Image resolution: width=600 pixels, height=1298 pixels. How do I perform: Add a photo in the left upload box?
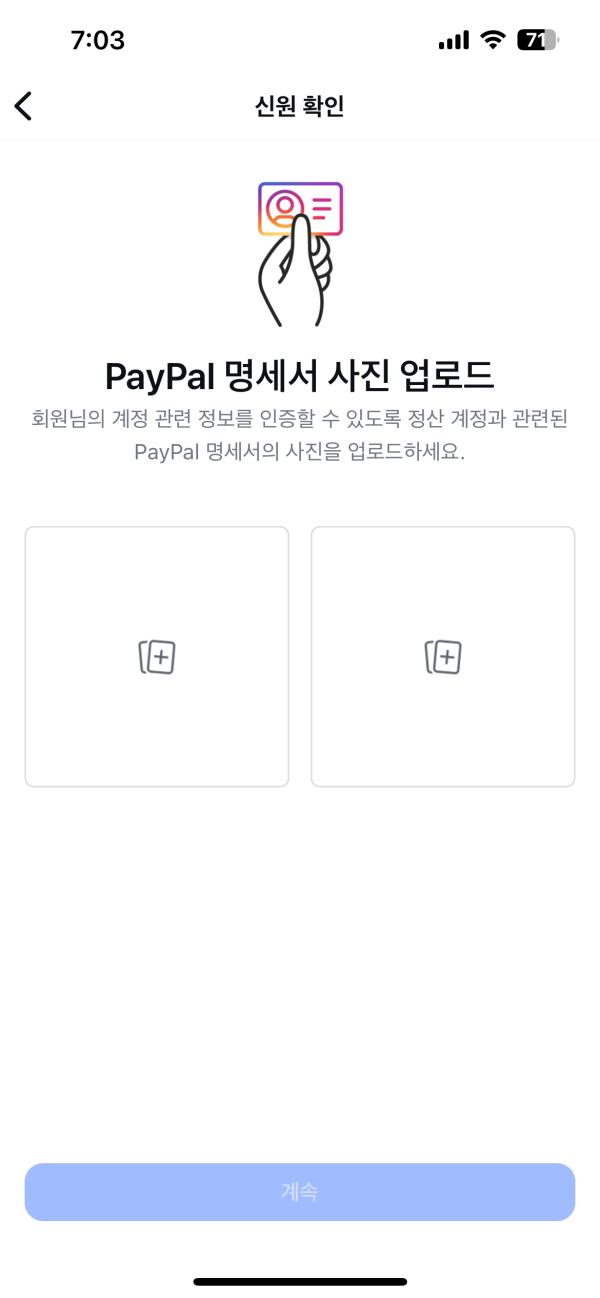[x=157, y=657]
